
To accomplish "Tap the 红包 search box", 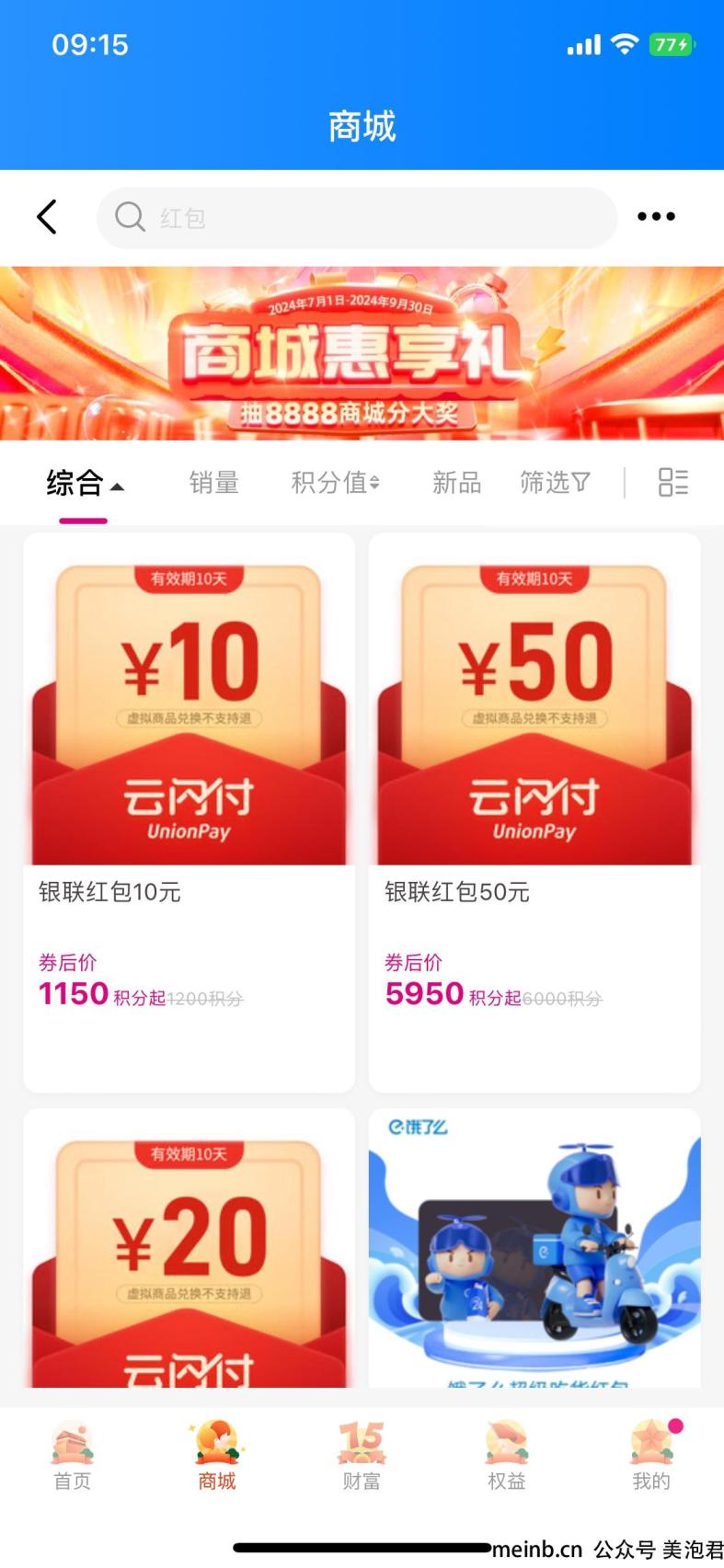I will (x=356, y=218).
